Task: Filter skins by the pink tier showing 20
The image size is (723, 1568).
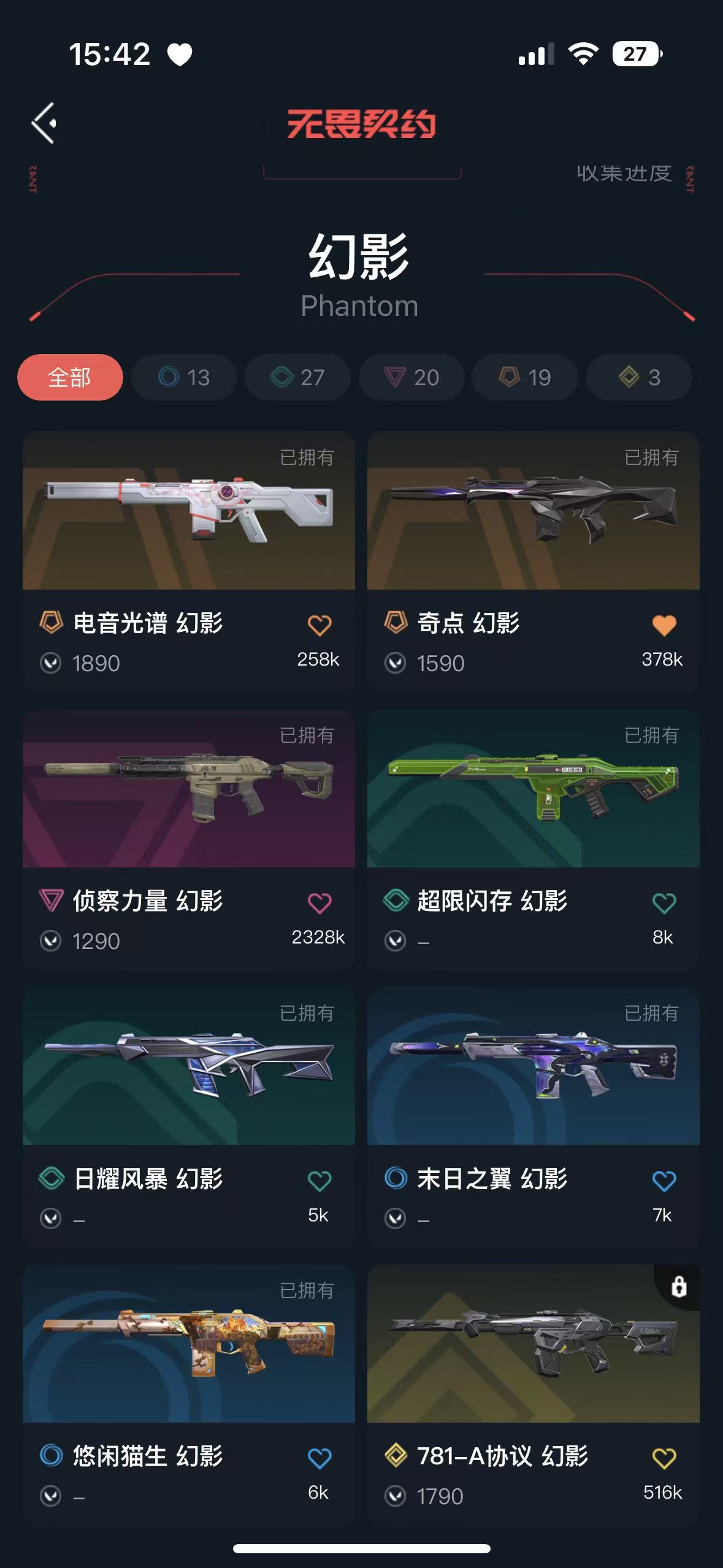Action: [412, 377]
